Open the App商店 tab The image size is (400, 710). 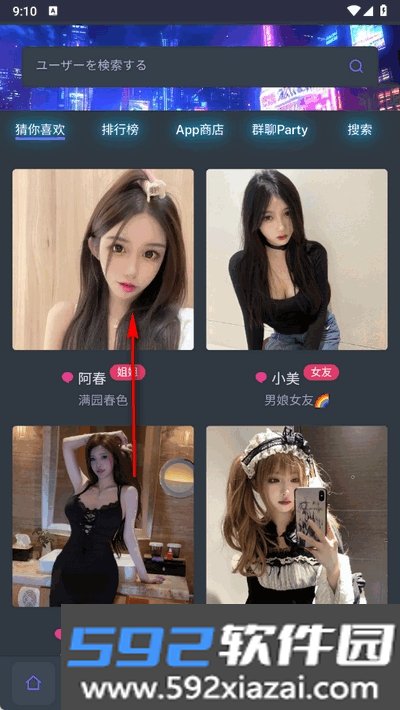[x=200, y=130]
